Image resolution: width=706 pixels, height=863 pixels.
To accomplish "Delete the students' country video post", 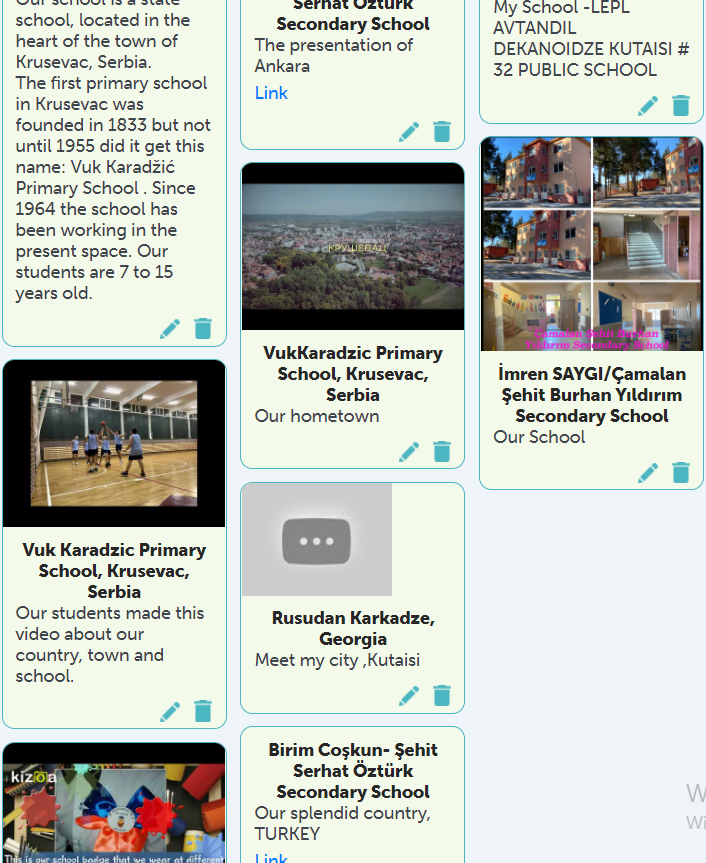I will tap(203, 711).
